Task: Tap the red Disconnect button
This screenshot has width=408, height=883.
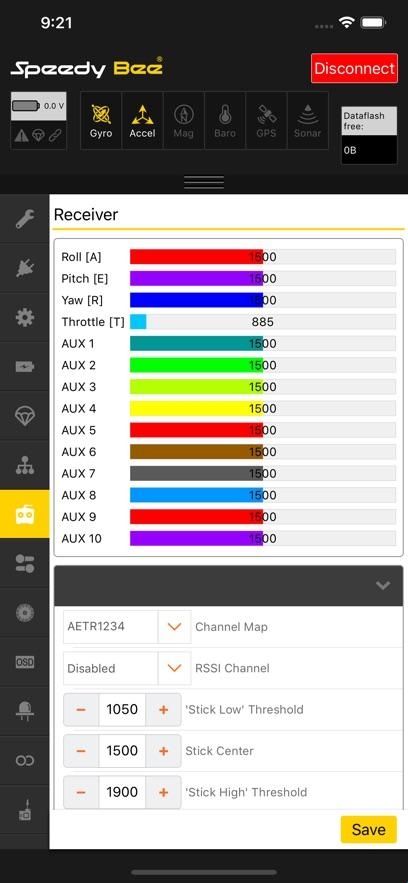Action: click(x=354, y=69)
